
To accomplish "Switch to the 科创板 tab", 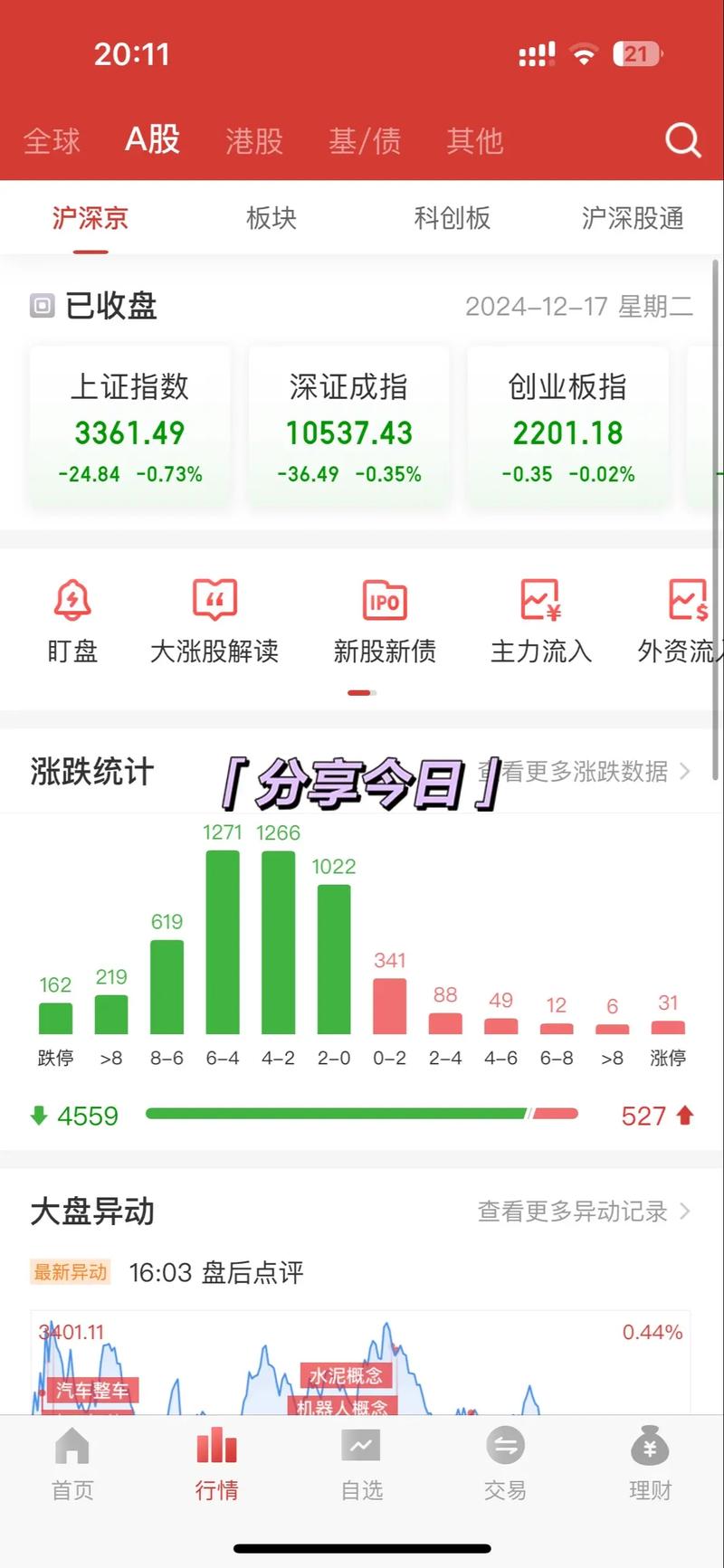I will (x=452, y=218).
